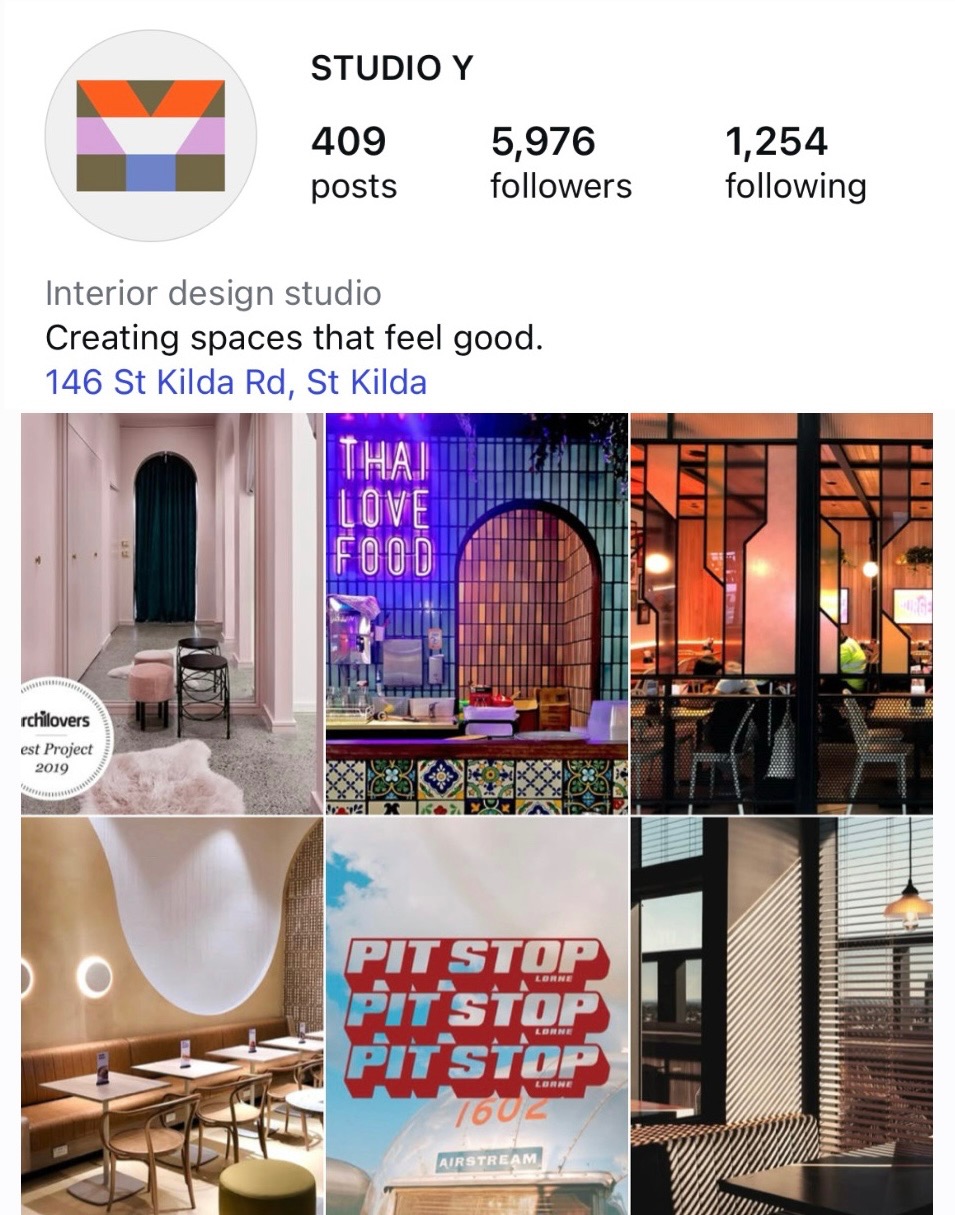View the 1,254 following list
955x1215 pixels.
(795, 163)
